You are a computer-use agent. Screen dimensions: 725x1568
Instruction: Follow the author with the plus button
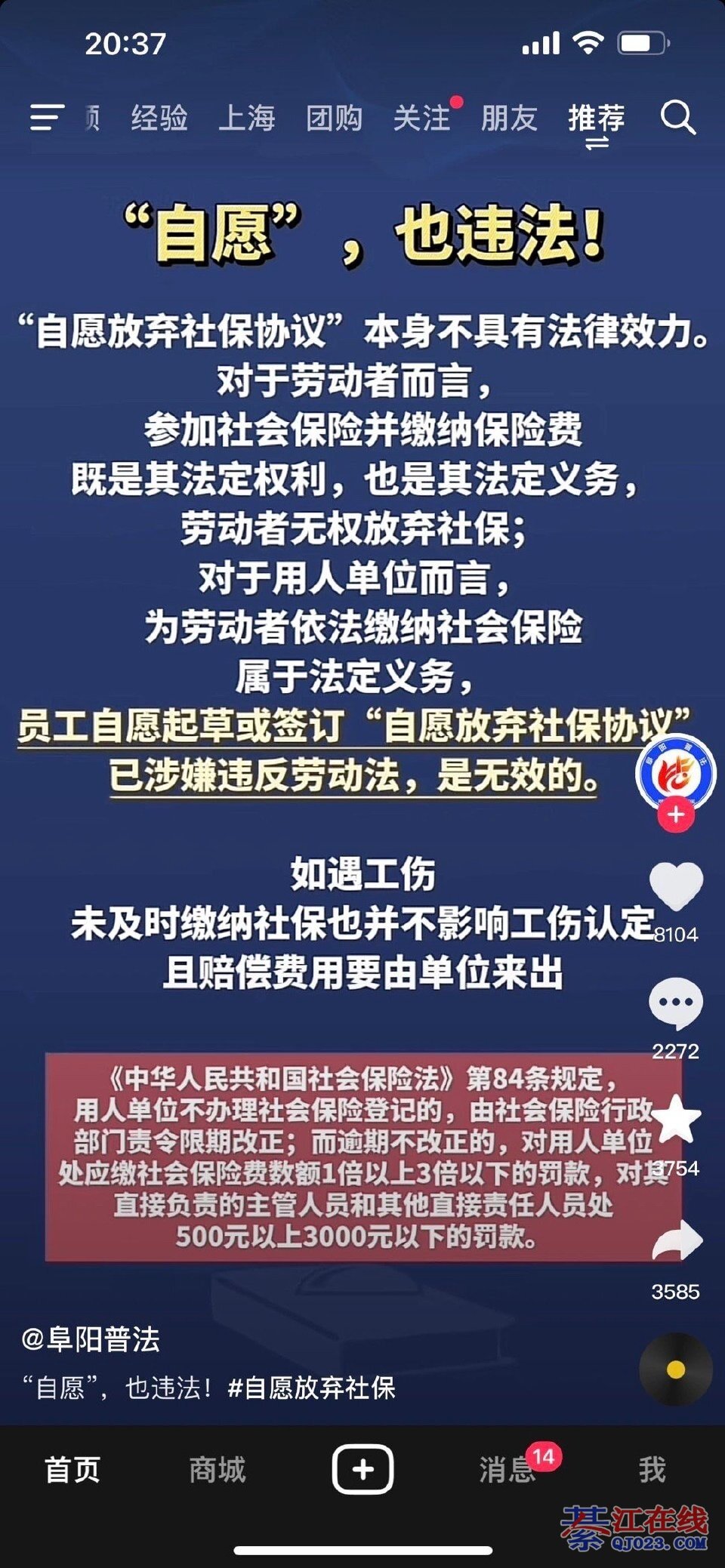click(x=675, y=815)
